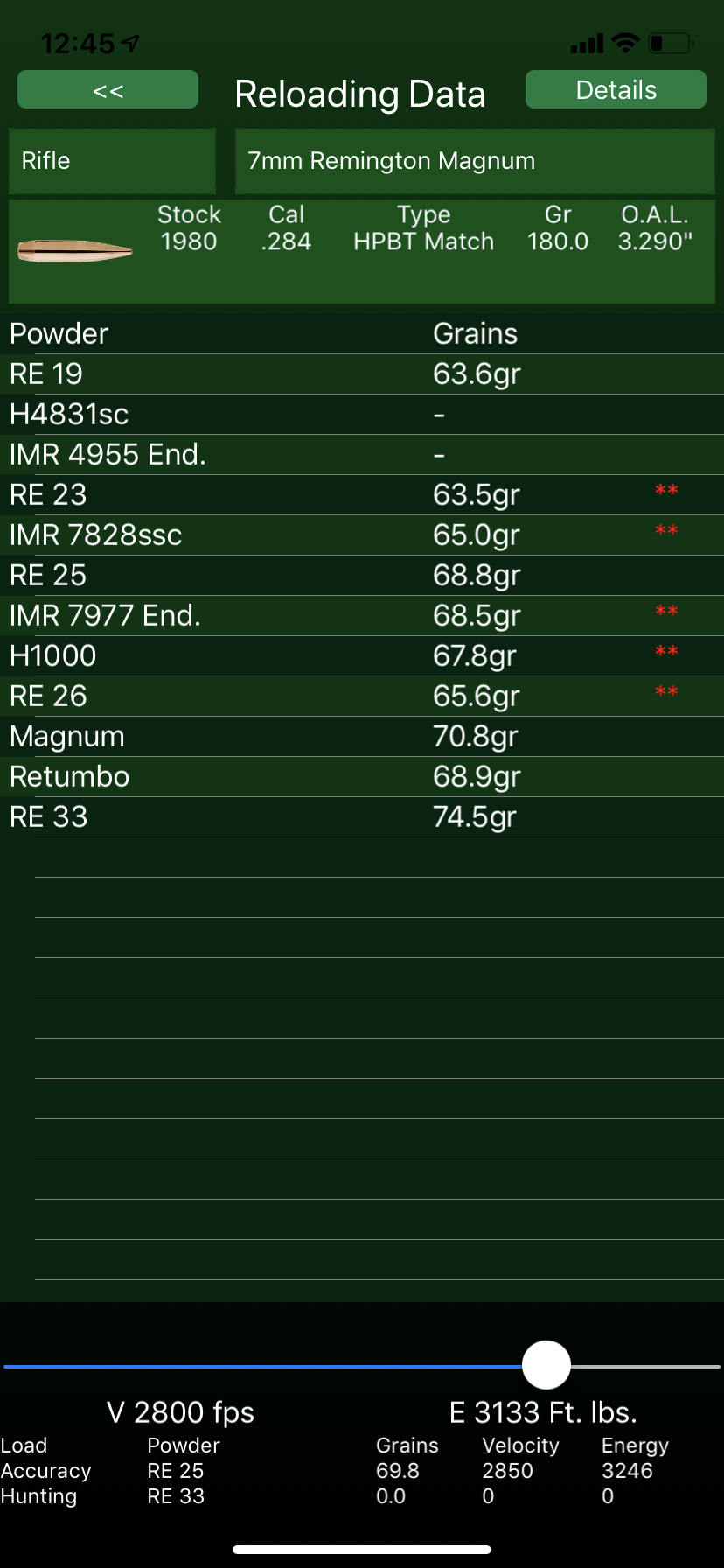Image resolution: width=724 pixels, height=1568 pixels.
Task: Open the Rifle type selector
Action: pyautogui.click(x=112, y=161)
